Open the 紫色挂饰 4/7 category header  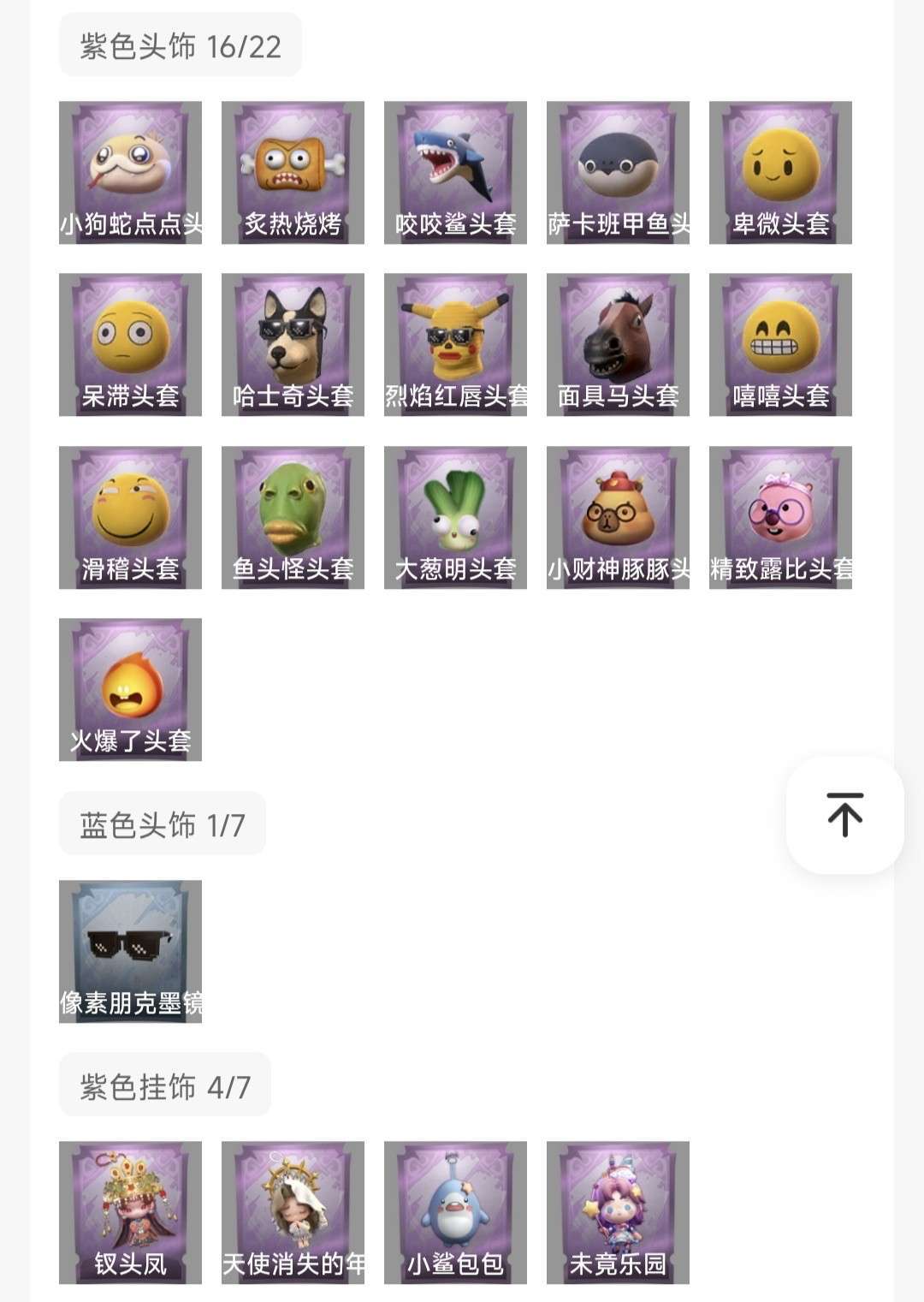point(163,1083)
